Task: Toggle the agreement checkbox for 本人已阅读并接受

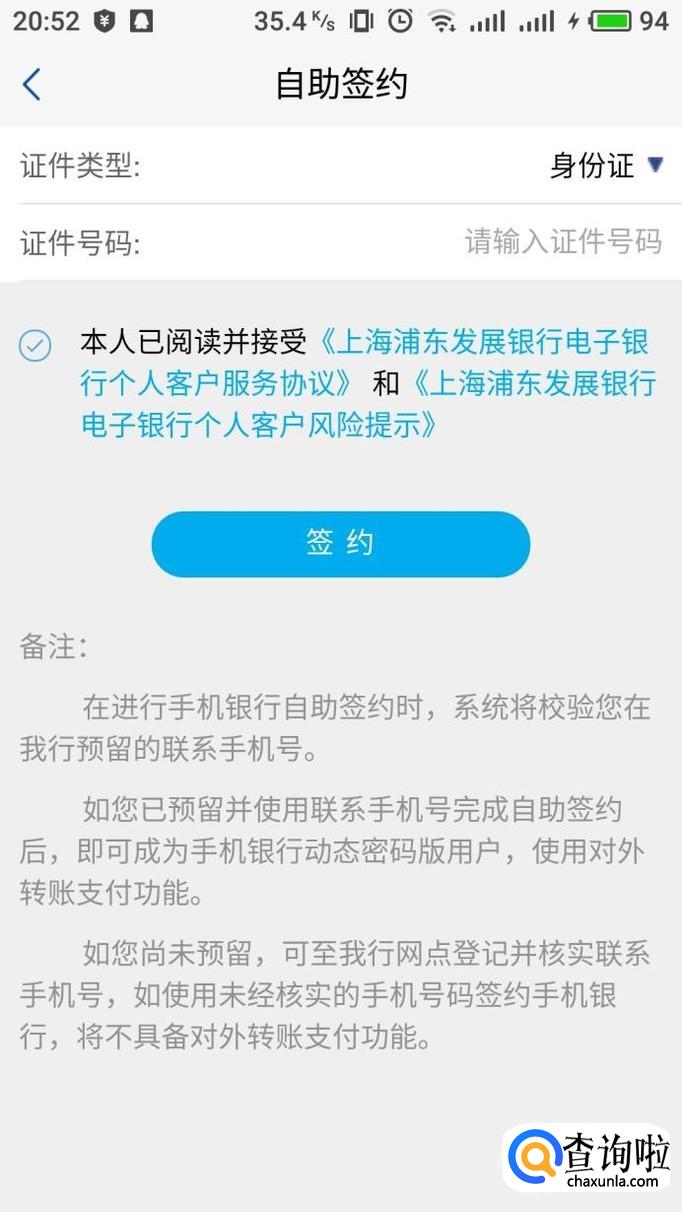Action: [35, 346]
